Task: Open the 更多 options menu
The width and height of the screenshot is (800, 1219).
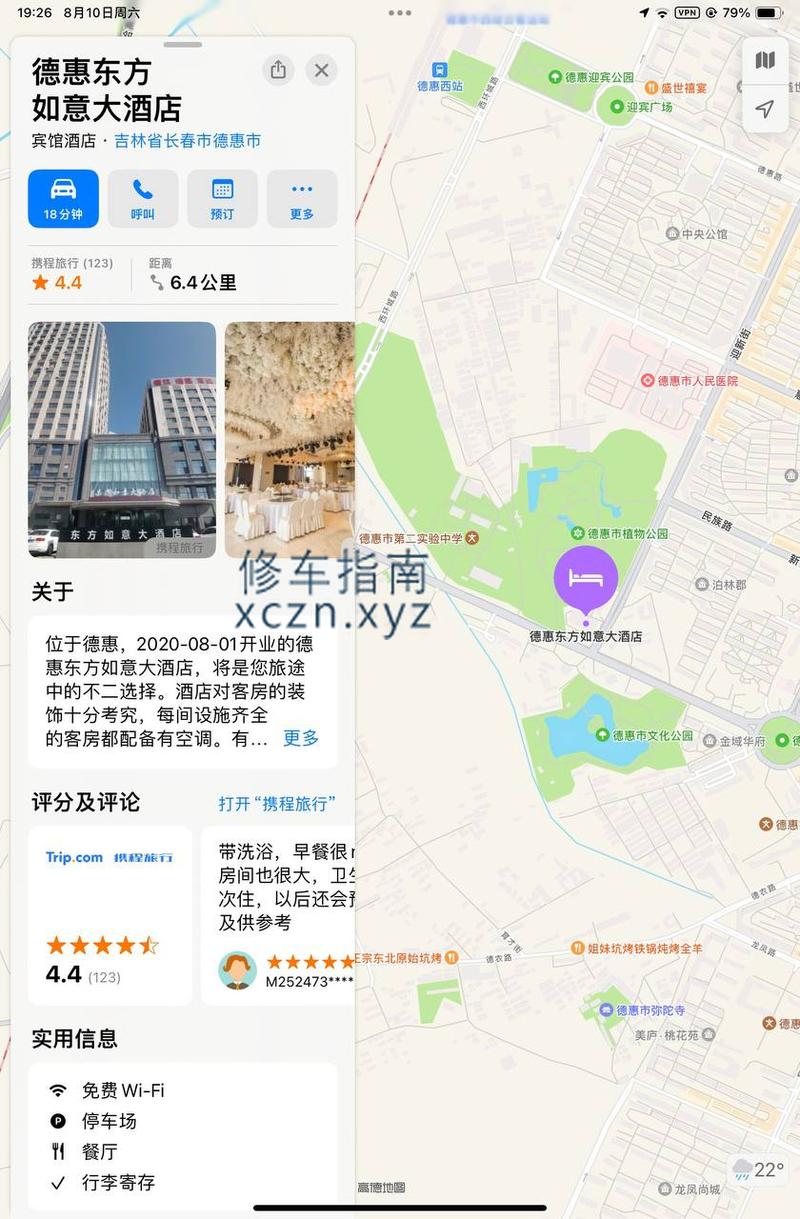Action: (302, 198)
